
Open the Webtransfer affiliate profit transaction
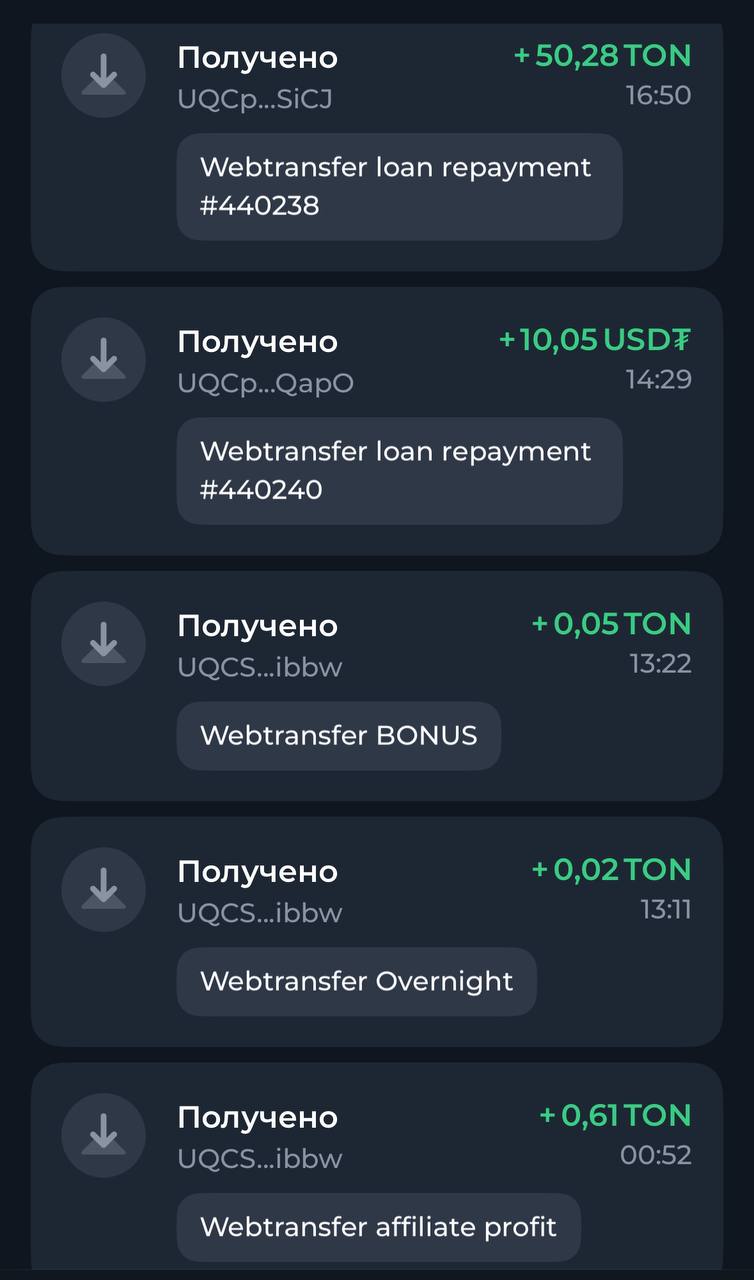tap(376, 1170)
